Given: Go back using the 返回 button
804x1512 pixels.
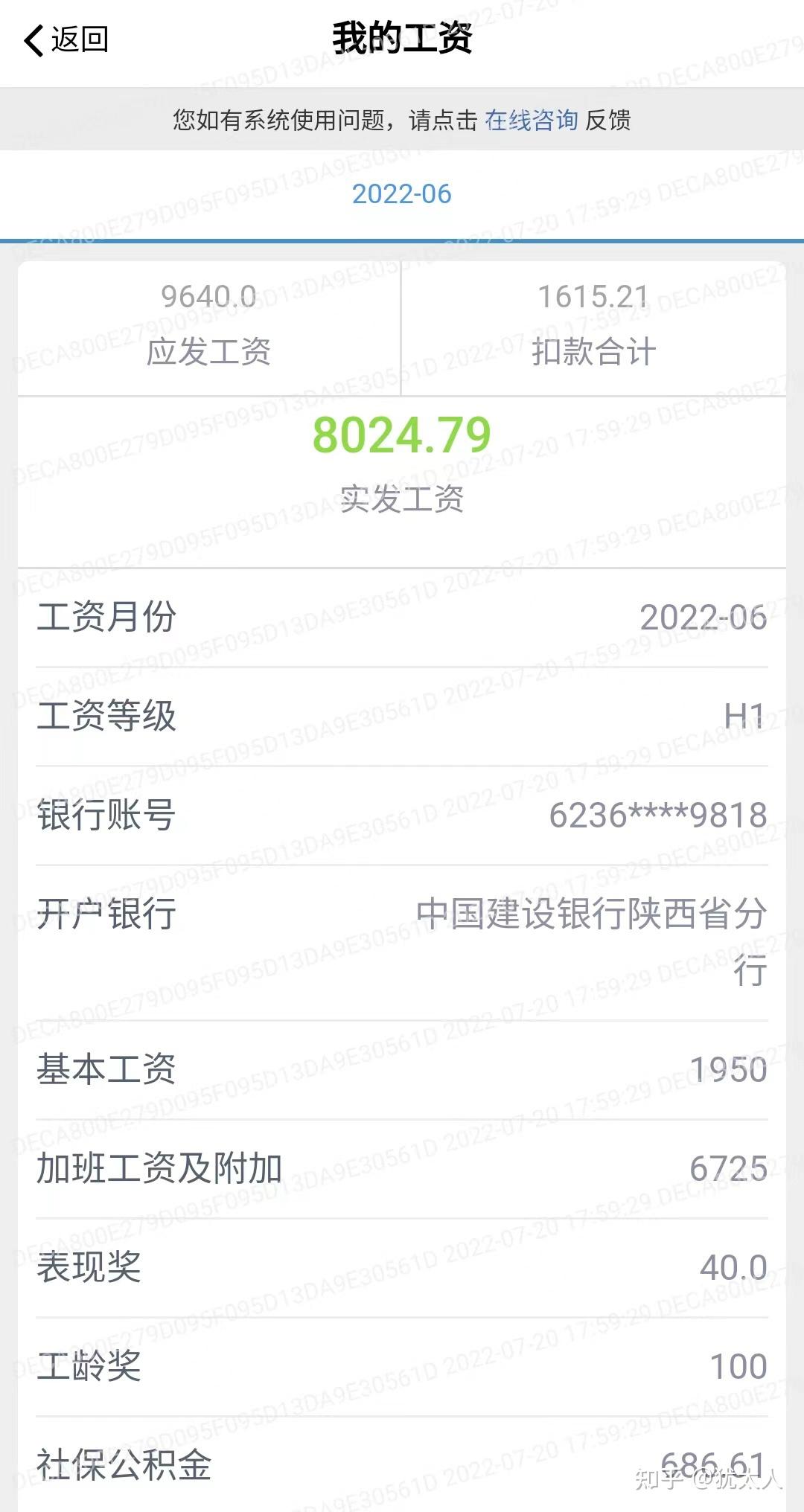Looking at the screenshot, I should 67,40.
